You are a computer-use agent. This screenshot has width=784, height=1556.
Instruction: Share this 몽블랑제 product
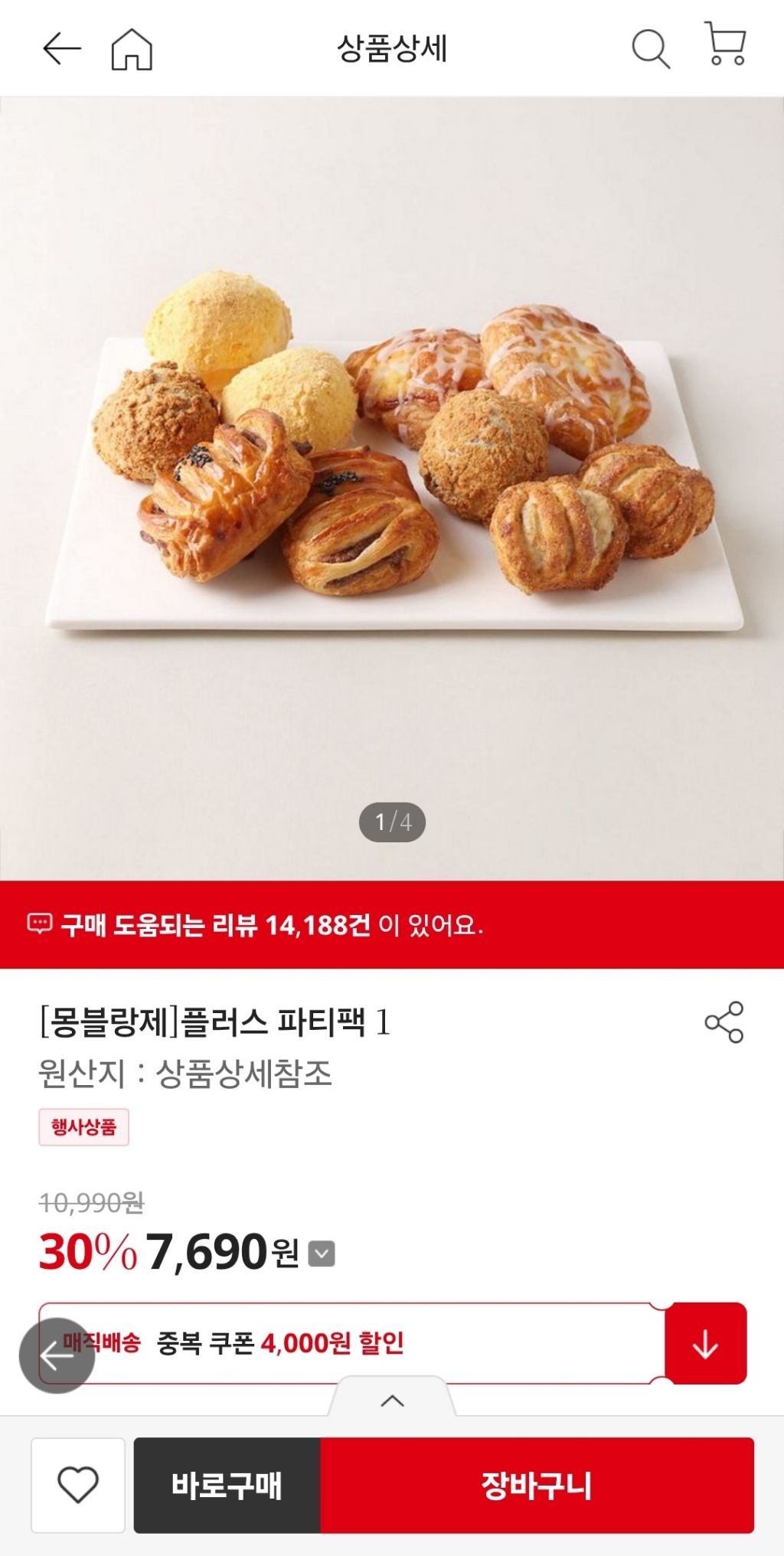pos(724,1022)
